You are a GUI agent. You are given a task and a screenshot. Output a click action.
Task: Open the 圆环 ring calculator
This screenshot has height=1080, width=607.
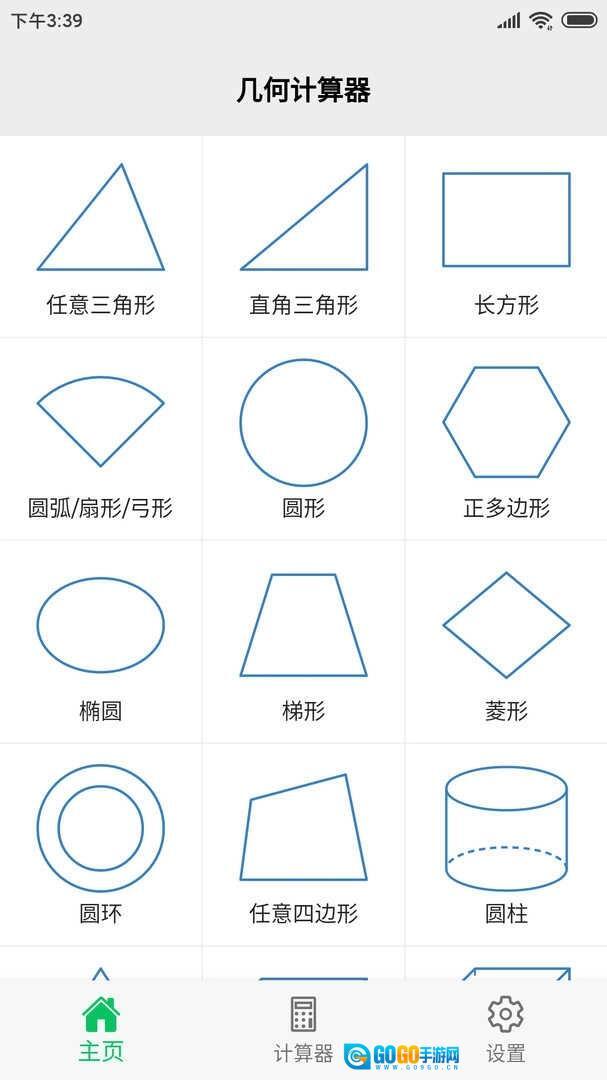[x=101, y=845]
